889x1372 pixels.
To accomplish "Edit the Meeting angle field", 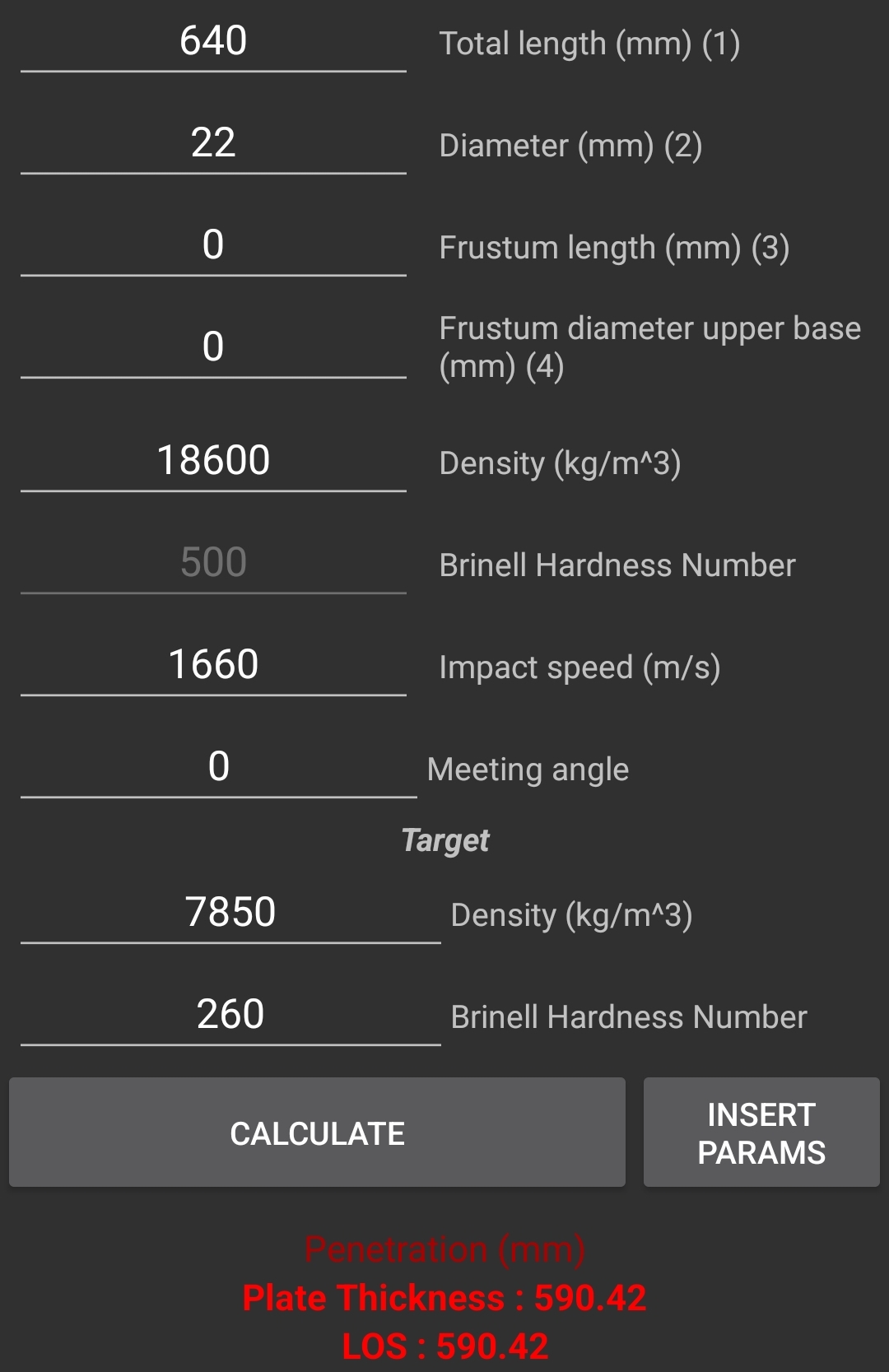I will (218, 767).
